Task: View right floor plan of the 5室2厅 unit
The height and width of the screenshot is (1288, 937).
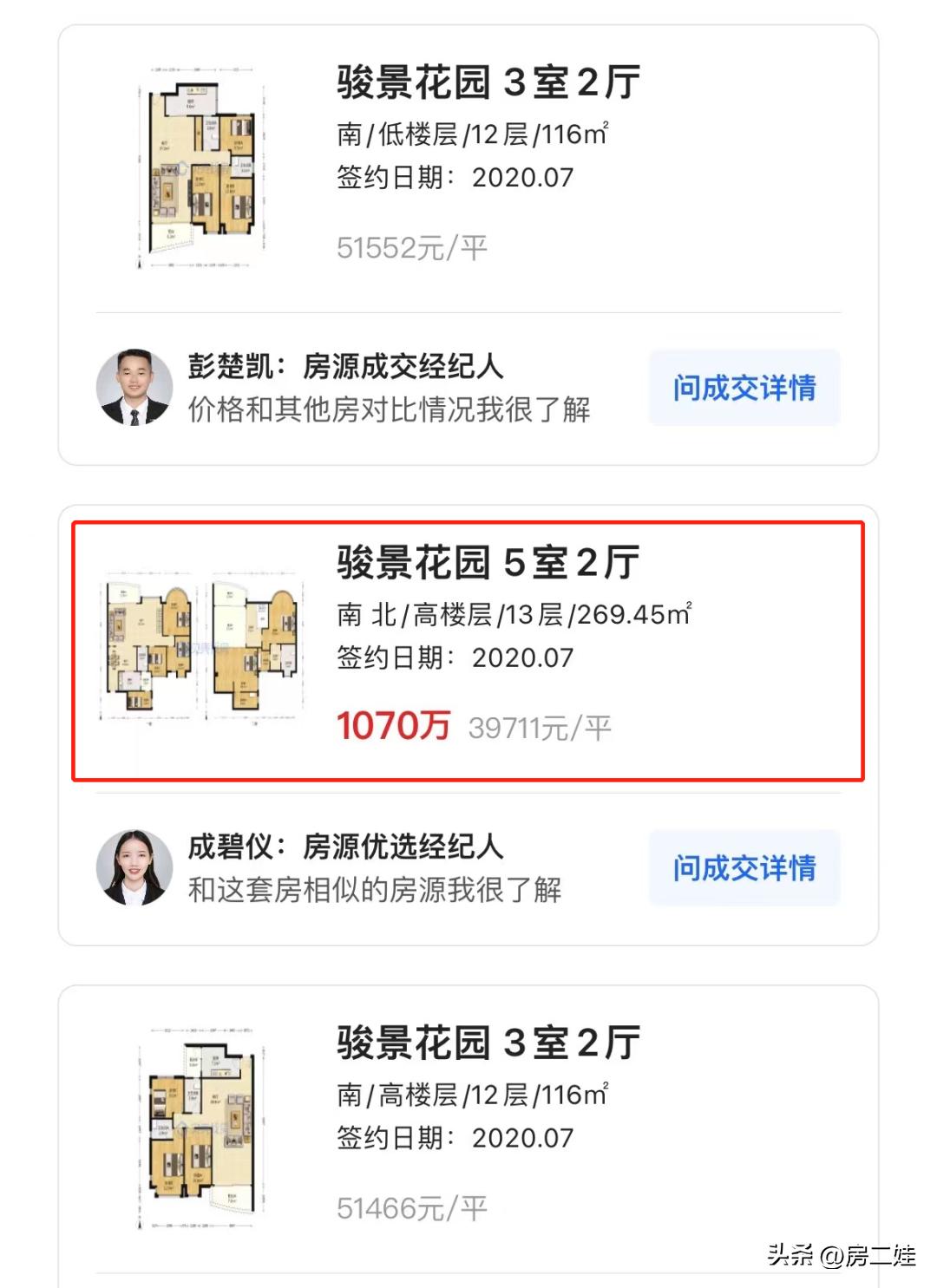Action: pos(256,646)
